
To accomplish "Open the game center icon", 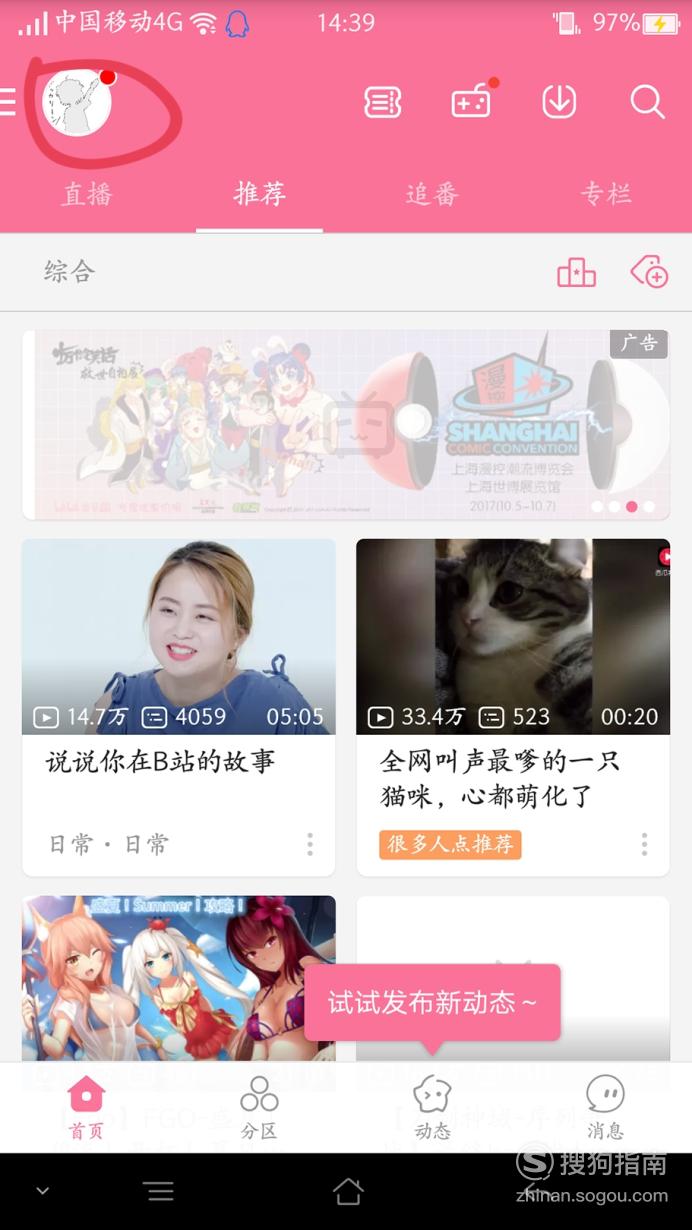I will coord(471,102).
